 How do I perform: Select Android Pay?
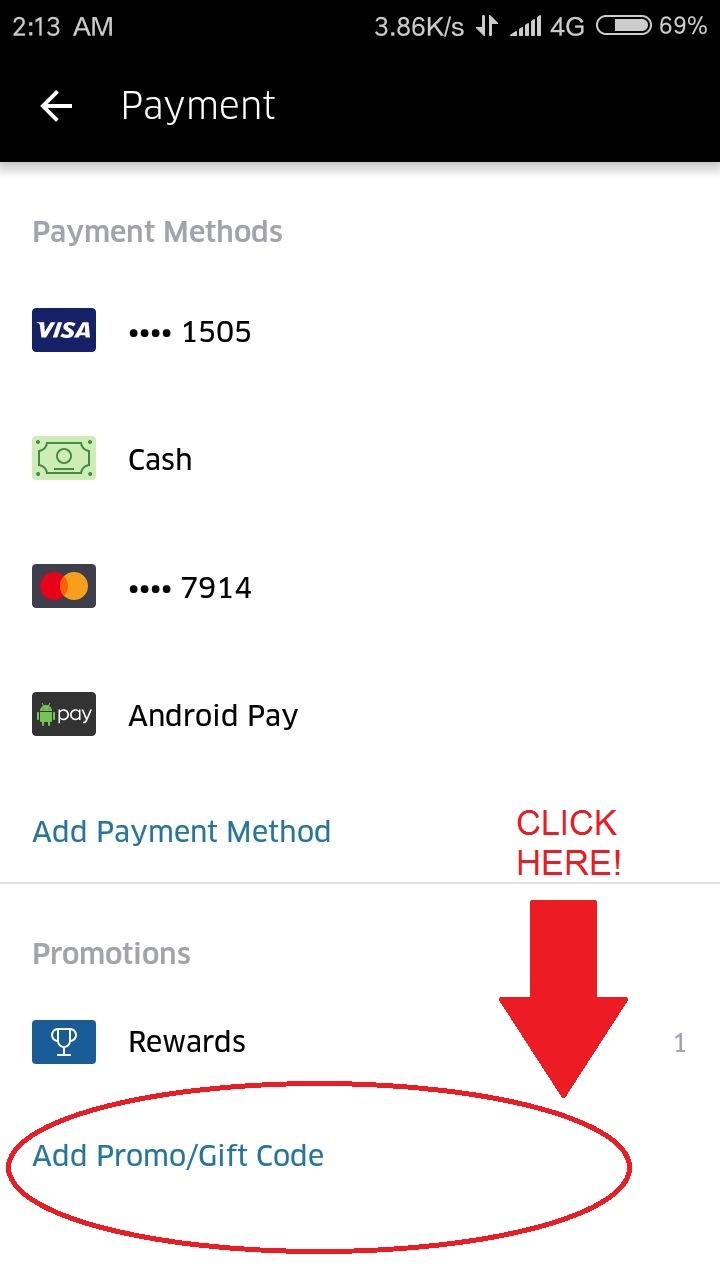coord(360,715)
